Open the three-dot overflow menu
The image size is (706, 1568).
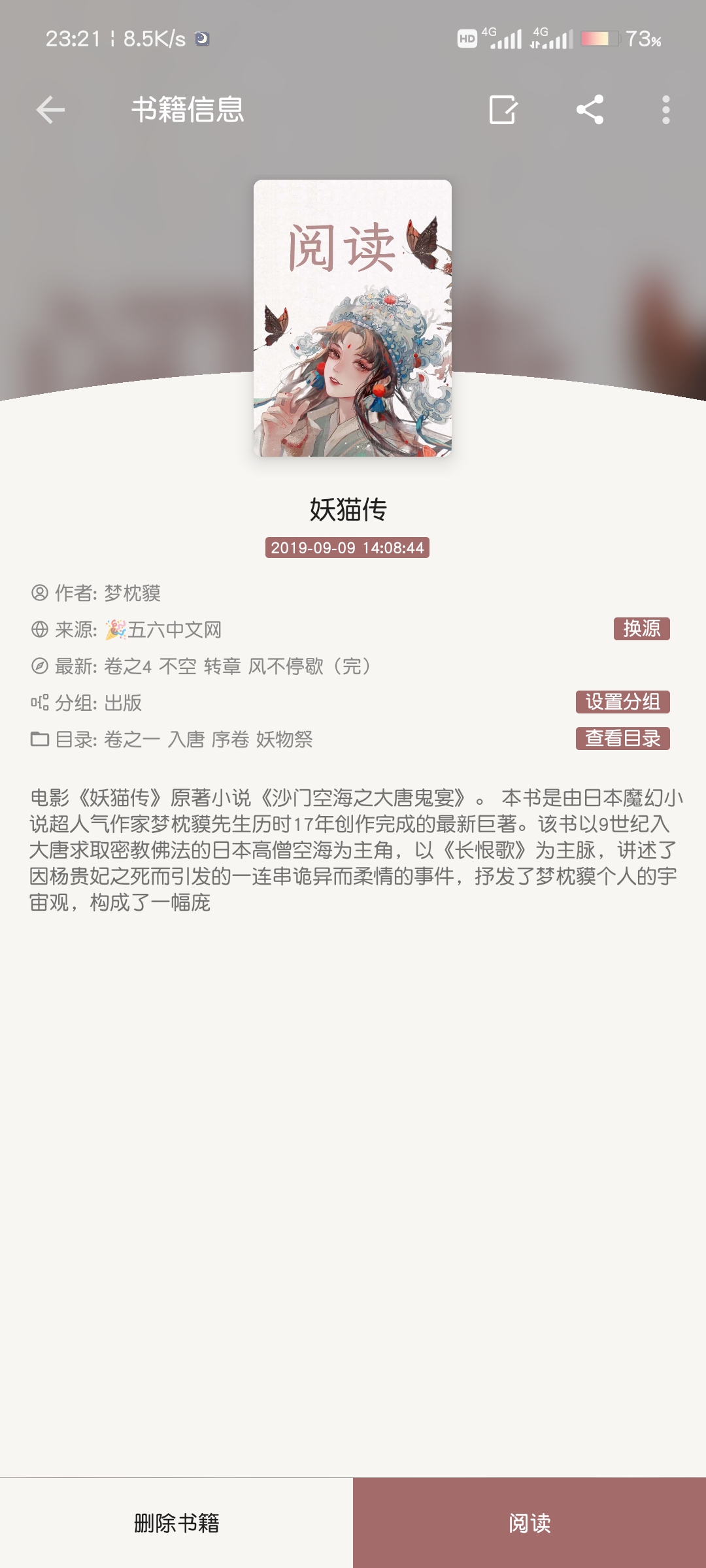pyautogui.click(x=665, y=110)
